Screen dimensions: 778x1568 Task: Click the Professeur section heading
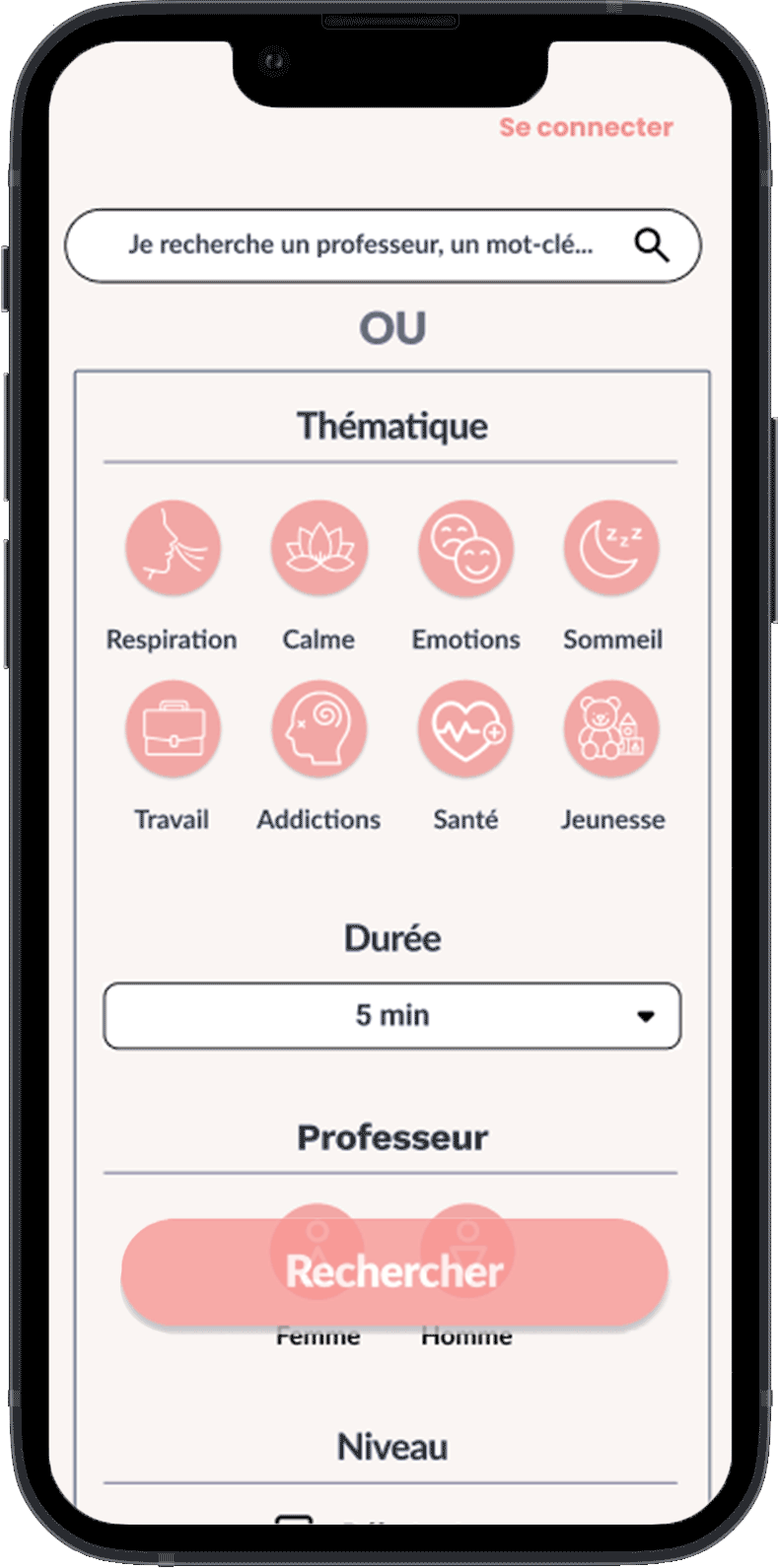391,1137
